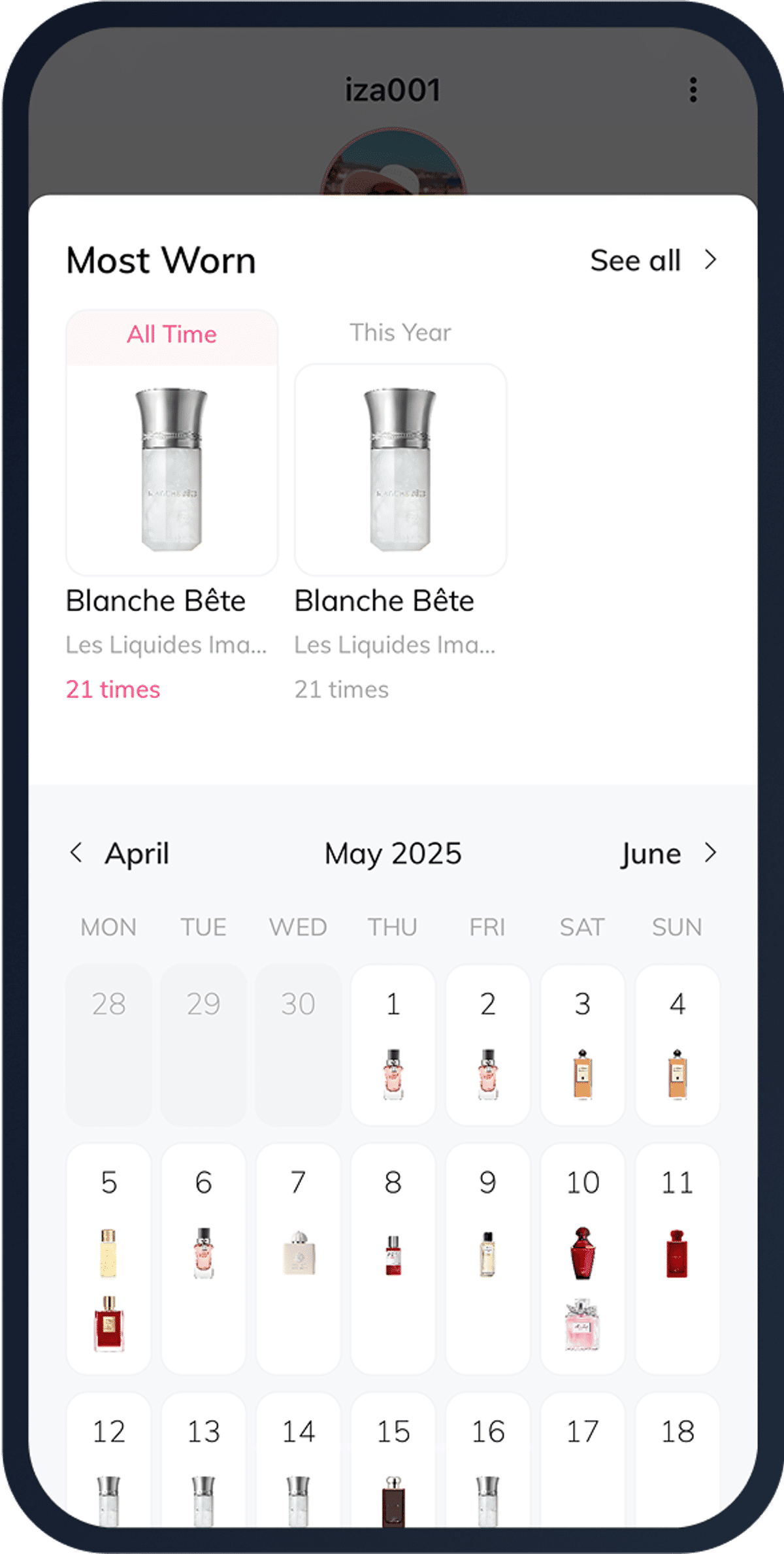Viewport: 784px width, 1554px height.
Task: Open the "See all" most worn list
Action: 636,259
